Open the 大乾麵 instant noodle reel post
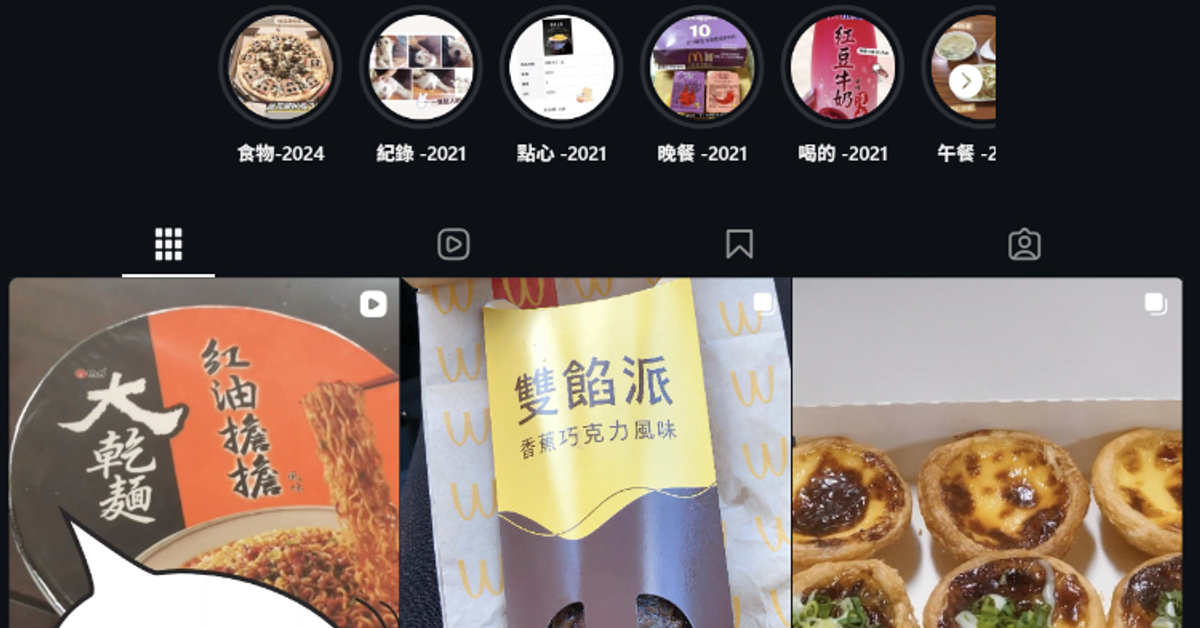The height and width of the screenshot is (628, 1200). 204,452
